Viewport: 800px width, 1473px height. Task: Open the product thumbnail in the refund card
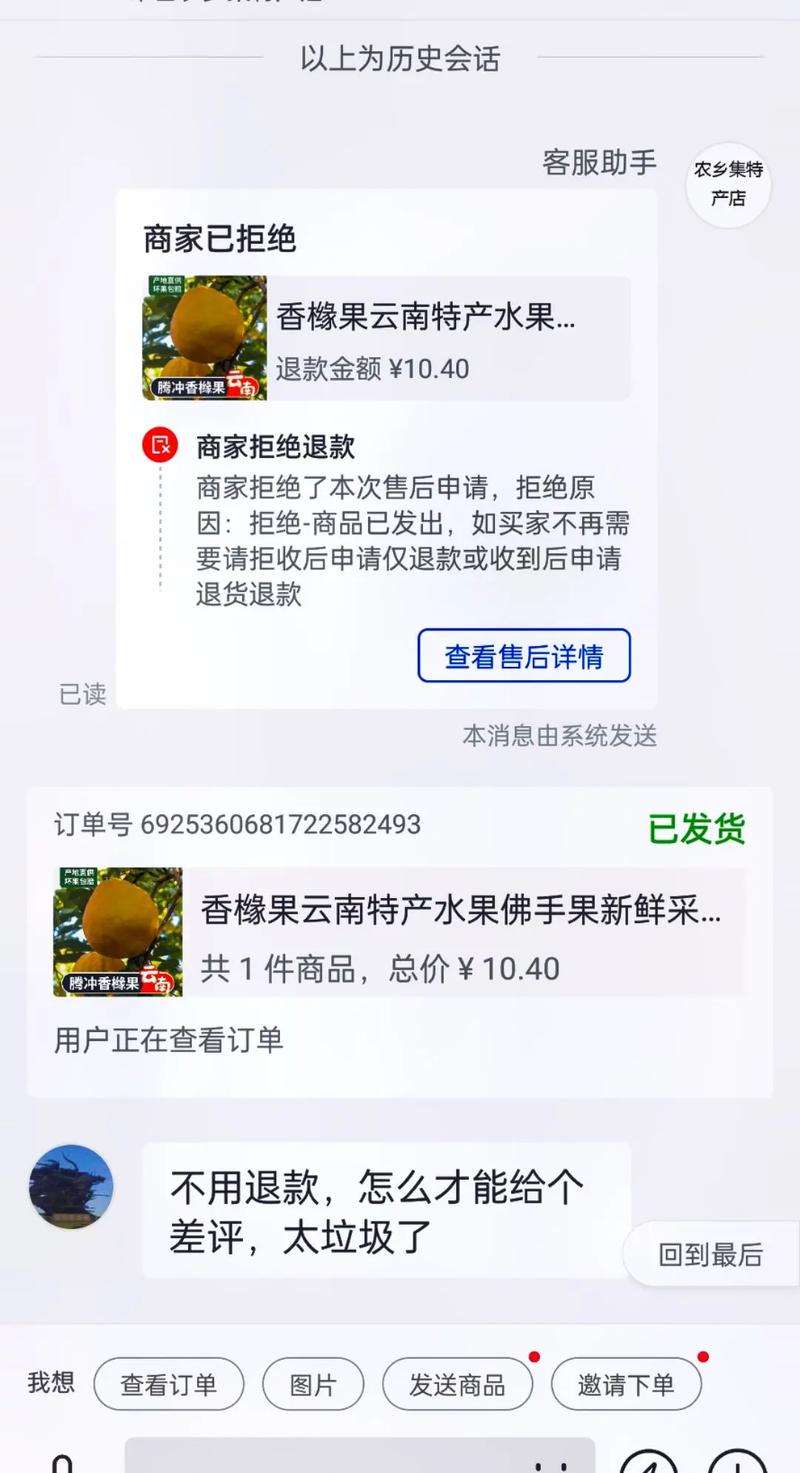click(203, 337)
